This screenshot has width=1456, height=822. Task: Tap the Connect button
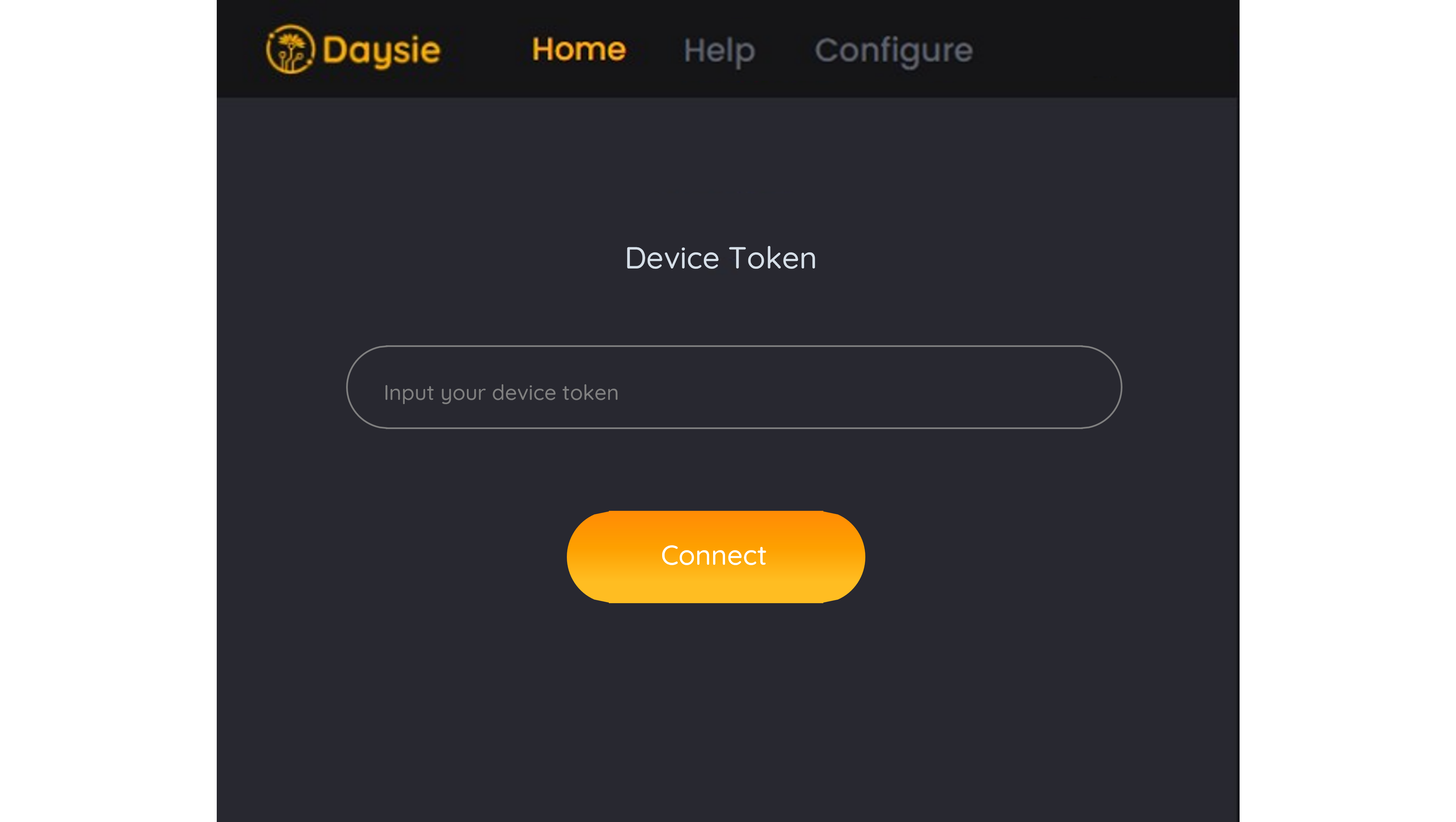click(x=715, y=557)
